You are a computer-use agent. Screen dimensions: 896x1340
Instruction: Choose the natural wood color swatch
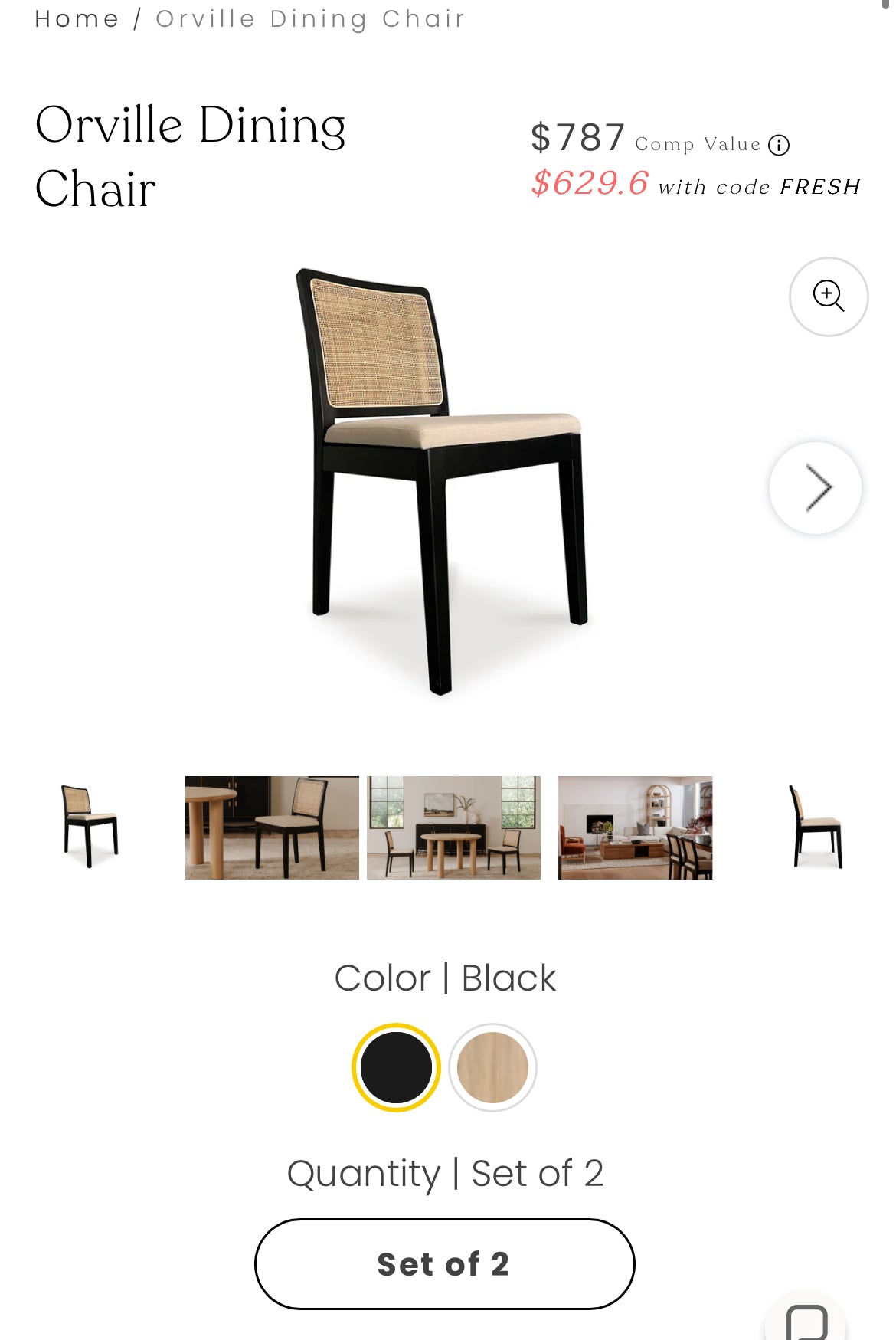(492, 1067)
